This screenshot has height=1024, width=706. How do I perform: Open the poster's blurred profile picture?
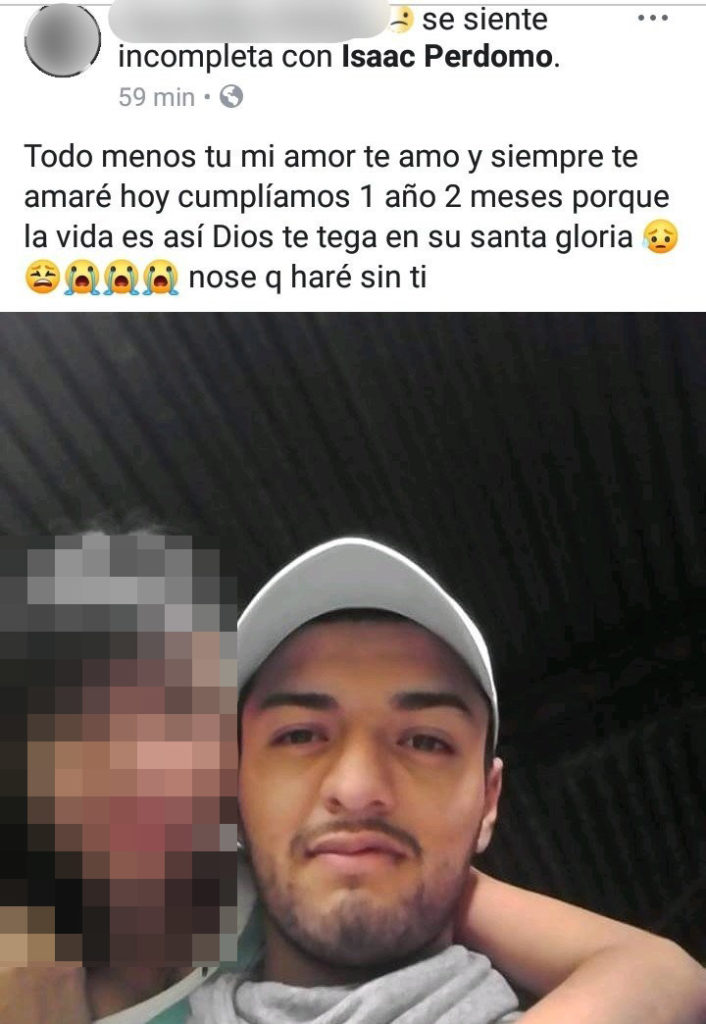point(62,41)
